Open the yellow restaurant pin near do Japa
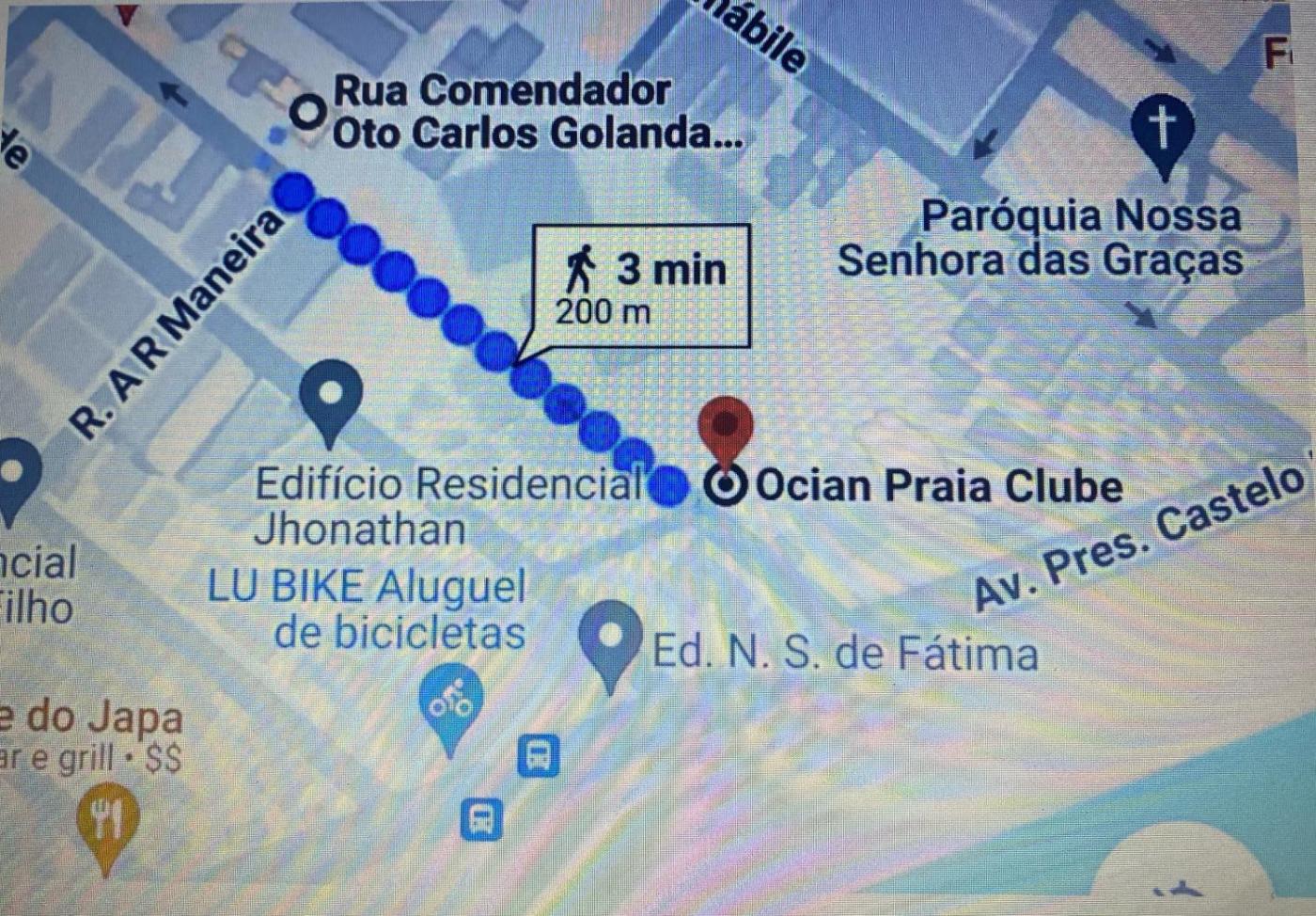This screenshot has height=916, width=1316. click(x=107, y=823)
